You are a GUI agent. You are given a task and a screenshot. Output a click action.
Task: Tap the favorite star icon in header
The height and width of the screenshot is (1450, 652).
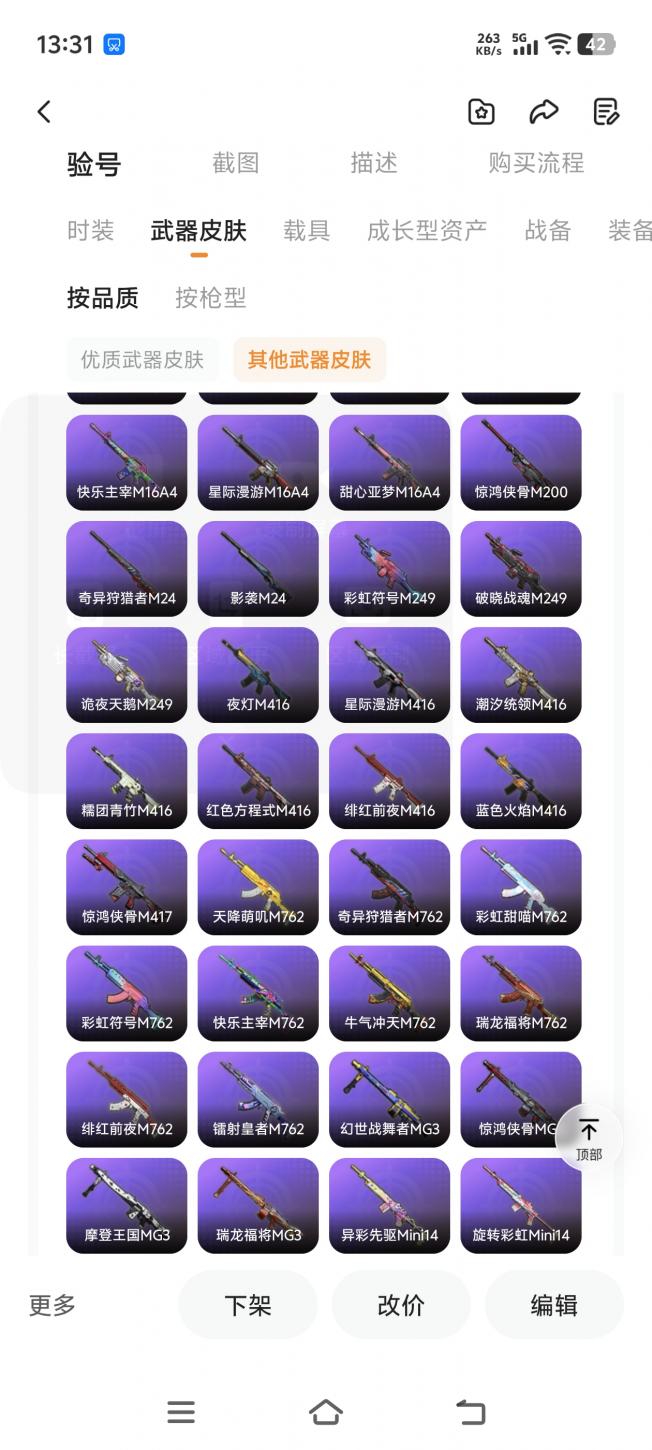click(481, 111)
